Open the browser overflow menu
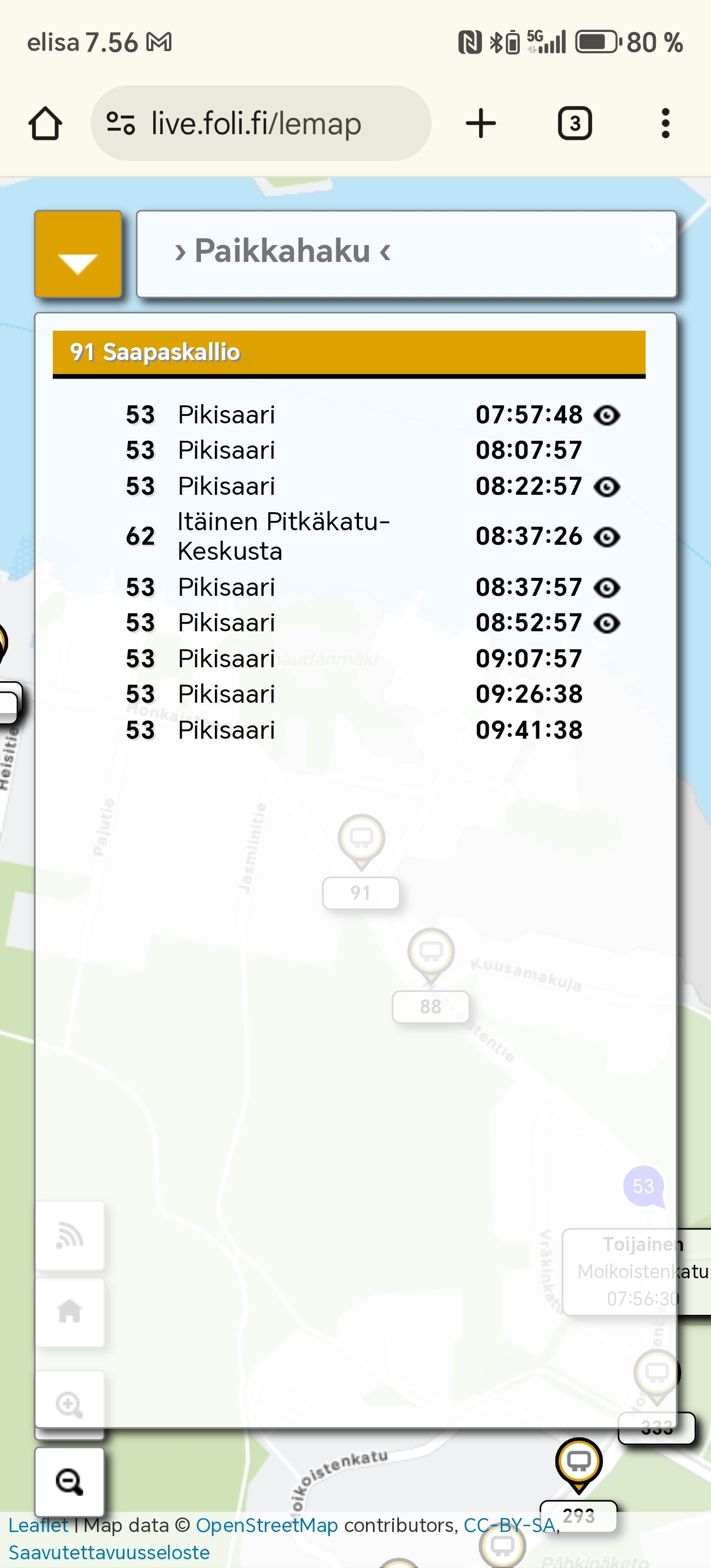The image size is (711, 1568). [665, 124]
